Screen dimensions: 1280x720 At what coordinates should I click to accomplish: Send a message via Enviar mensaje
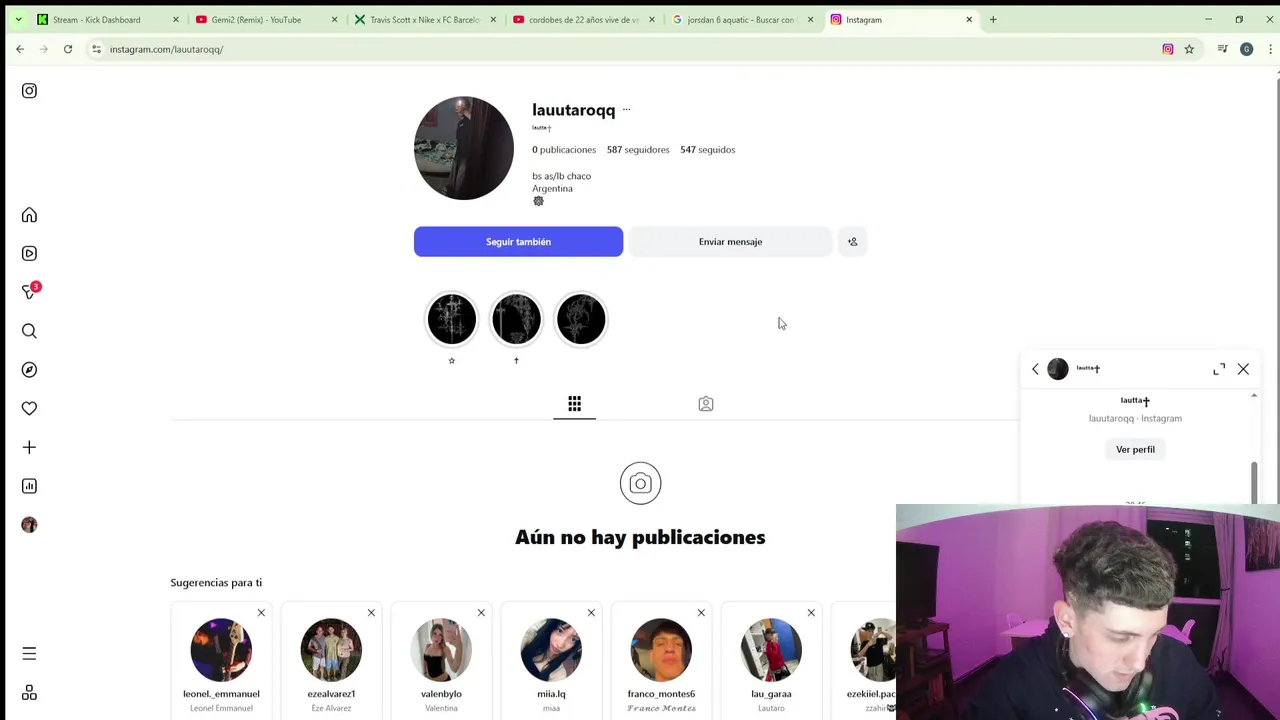tap(730, 241)
